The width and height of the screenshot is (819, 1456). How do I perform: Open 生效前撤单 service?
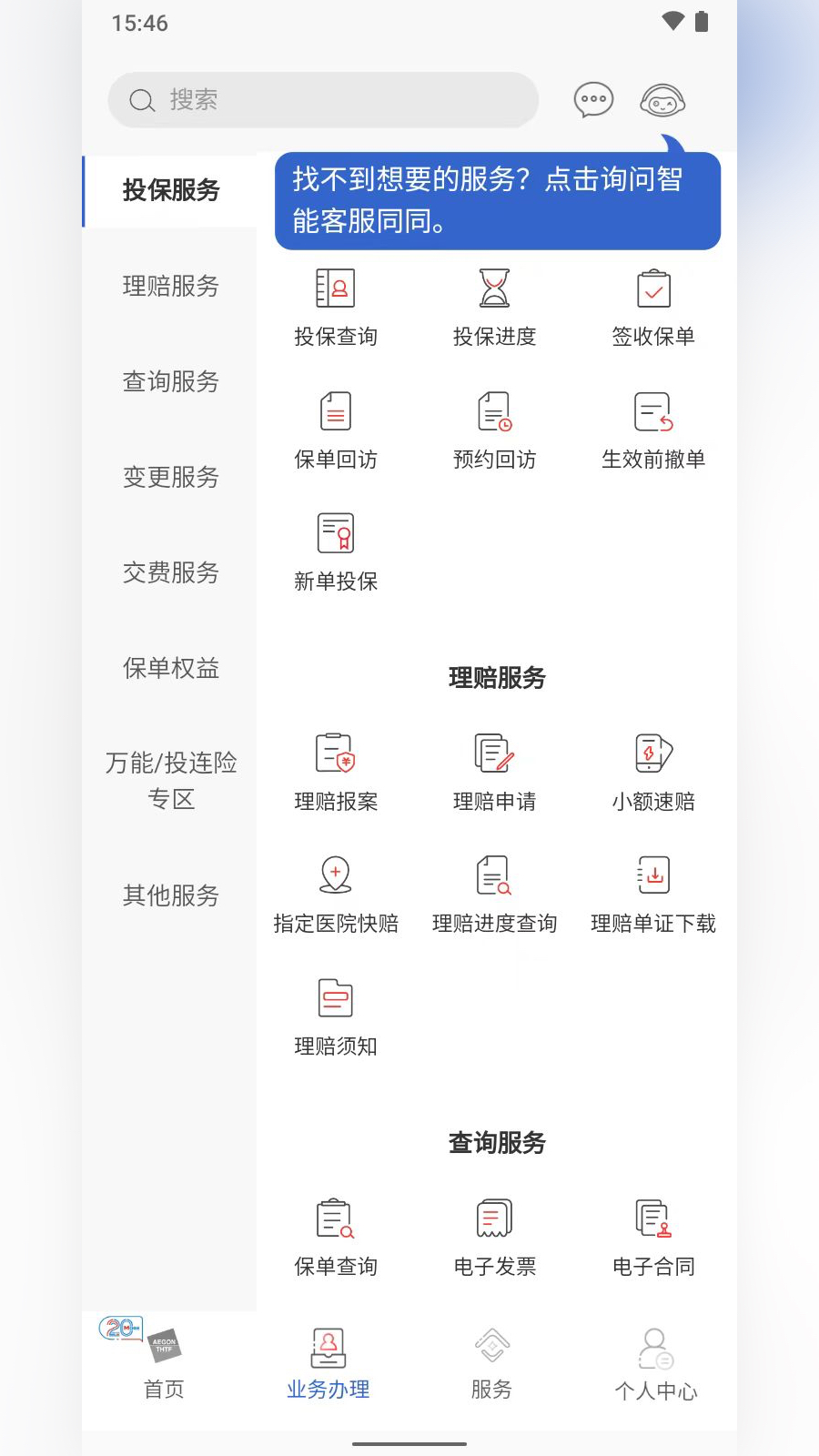coord(653,430)
